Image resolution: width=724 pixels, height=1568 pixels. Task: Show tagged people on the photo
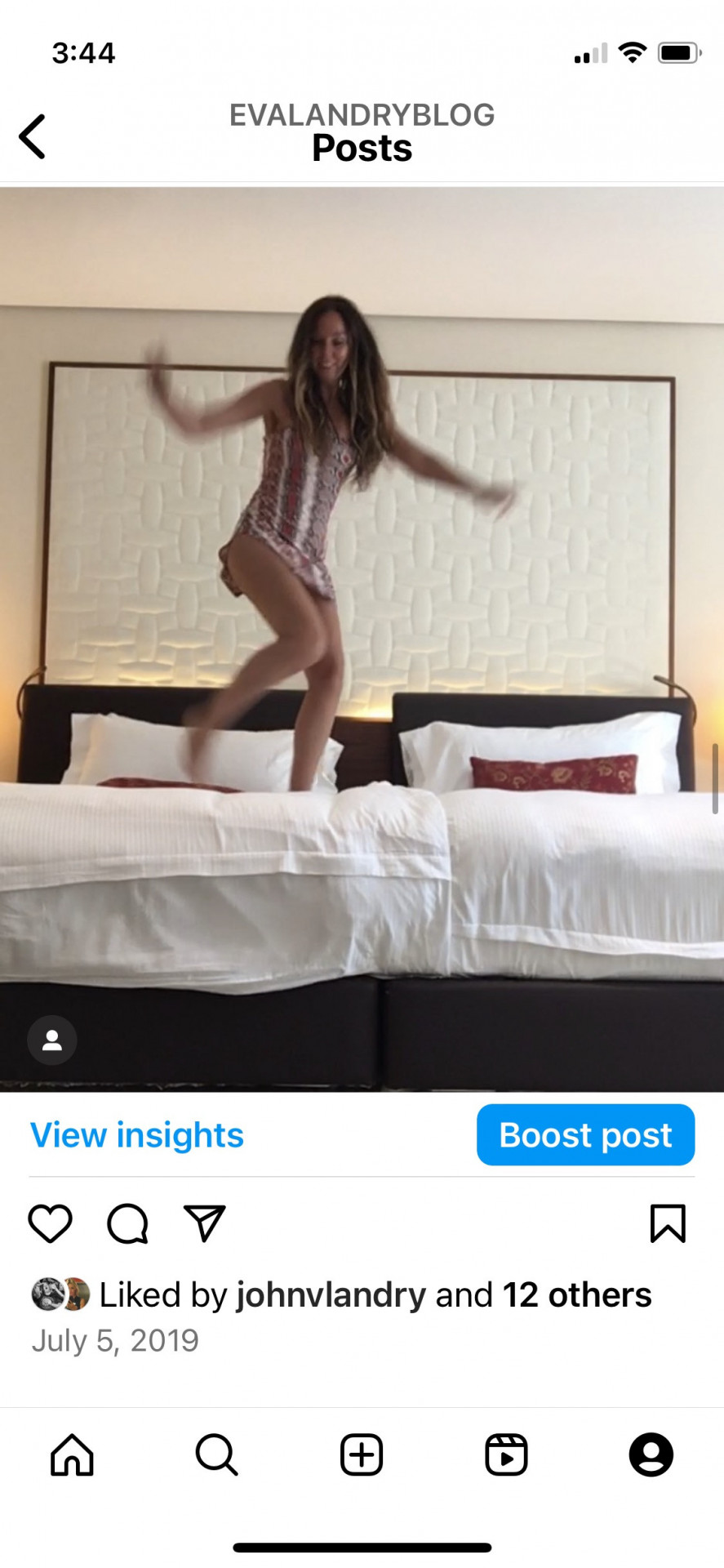[52, 1040]
